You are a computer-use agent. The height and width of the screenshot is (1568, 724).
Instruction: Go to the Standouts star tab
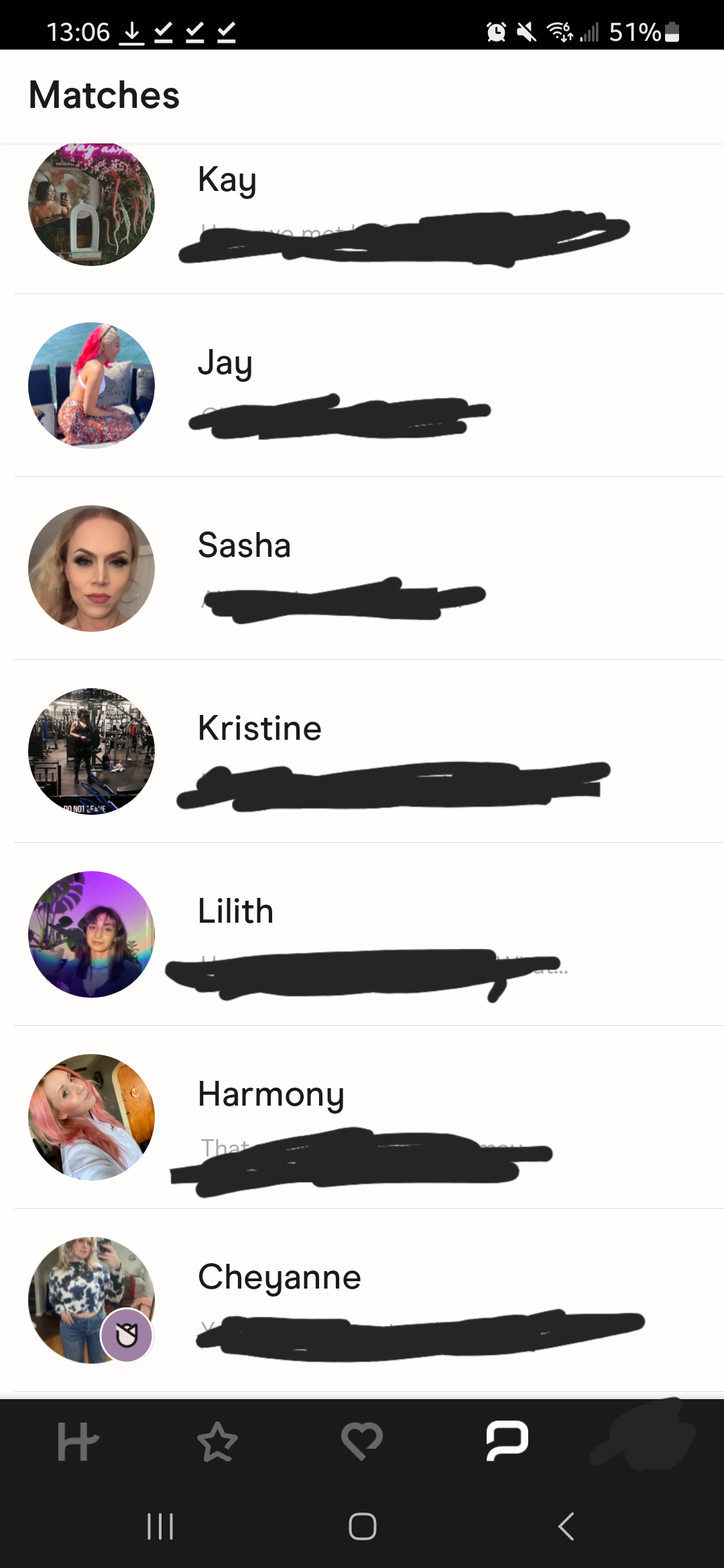coord(218,1442)
